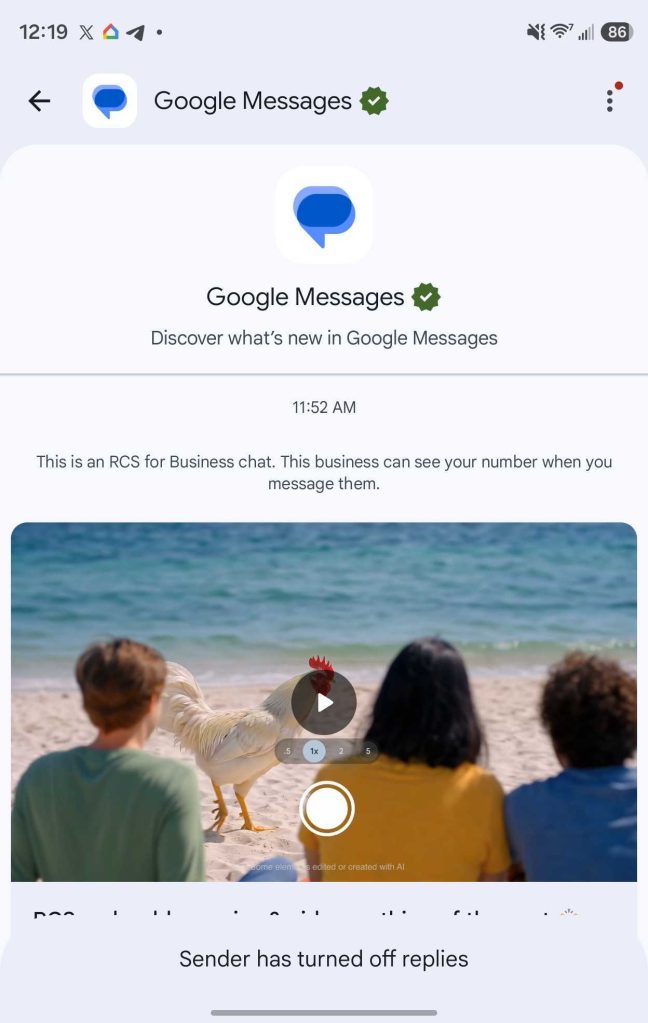
Task: Play the beach rooster video
Action: coord(324,703)
